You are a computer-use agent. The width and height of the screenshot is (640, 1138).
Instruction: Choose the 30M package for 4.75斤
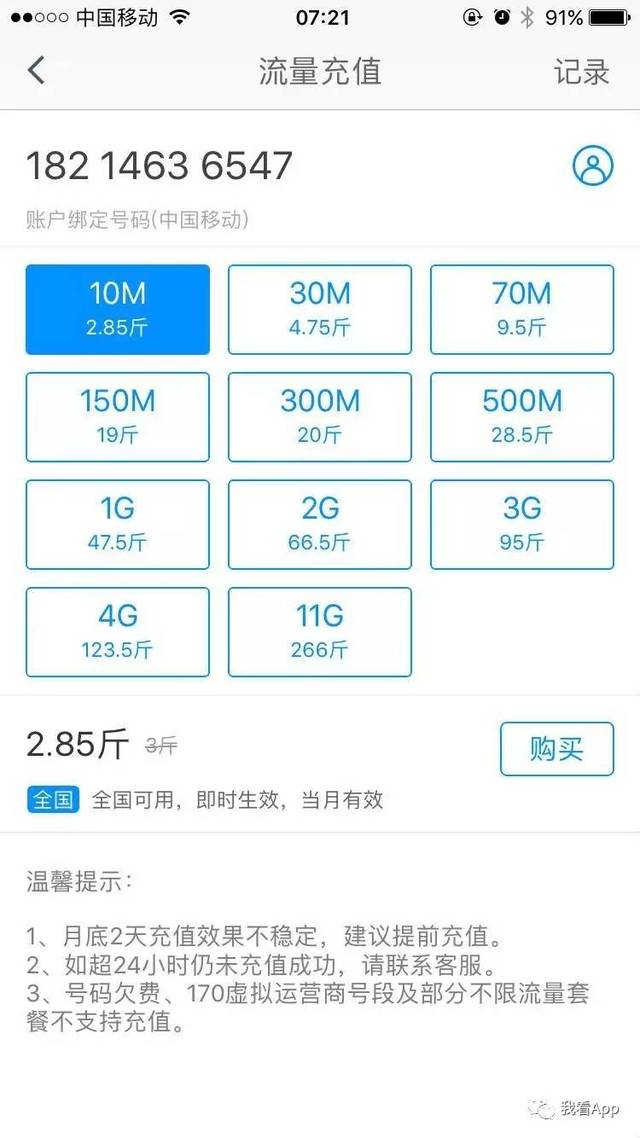[x=320, y=309]
